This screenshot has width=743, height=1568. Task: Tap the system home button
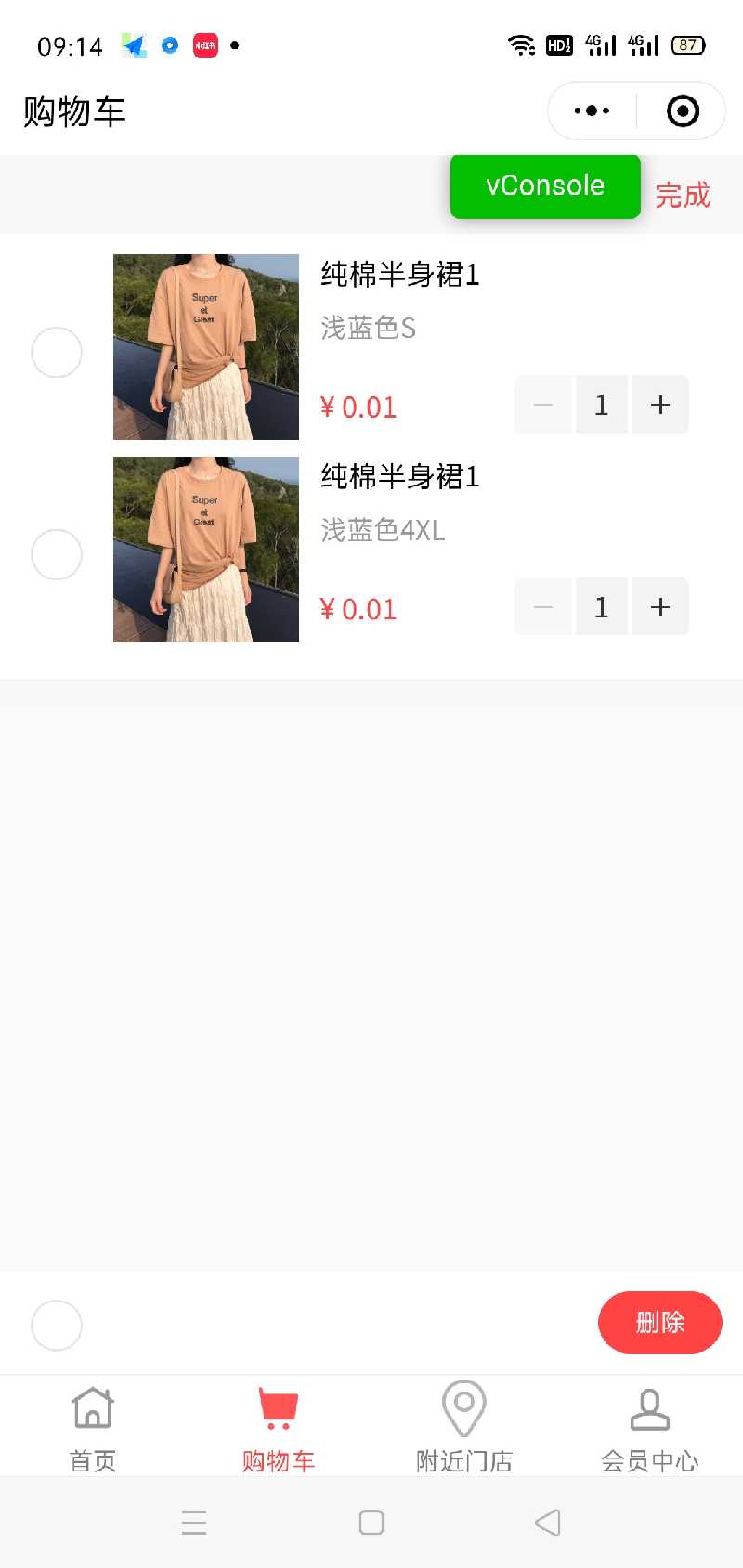click(x=371, y=1523)
